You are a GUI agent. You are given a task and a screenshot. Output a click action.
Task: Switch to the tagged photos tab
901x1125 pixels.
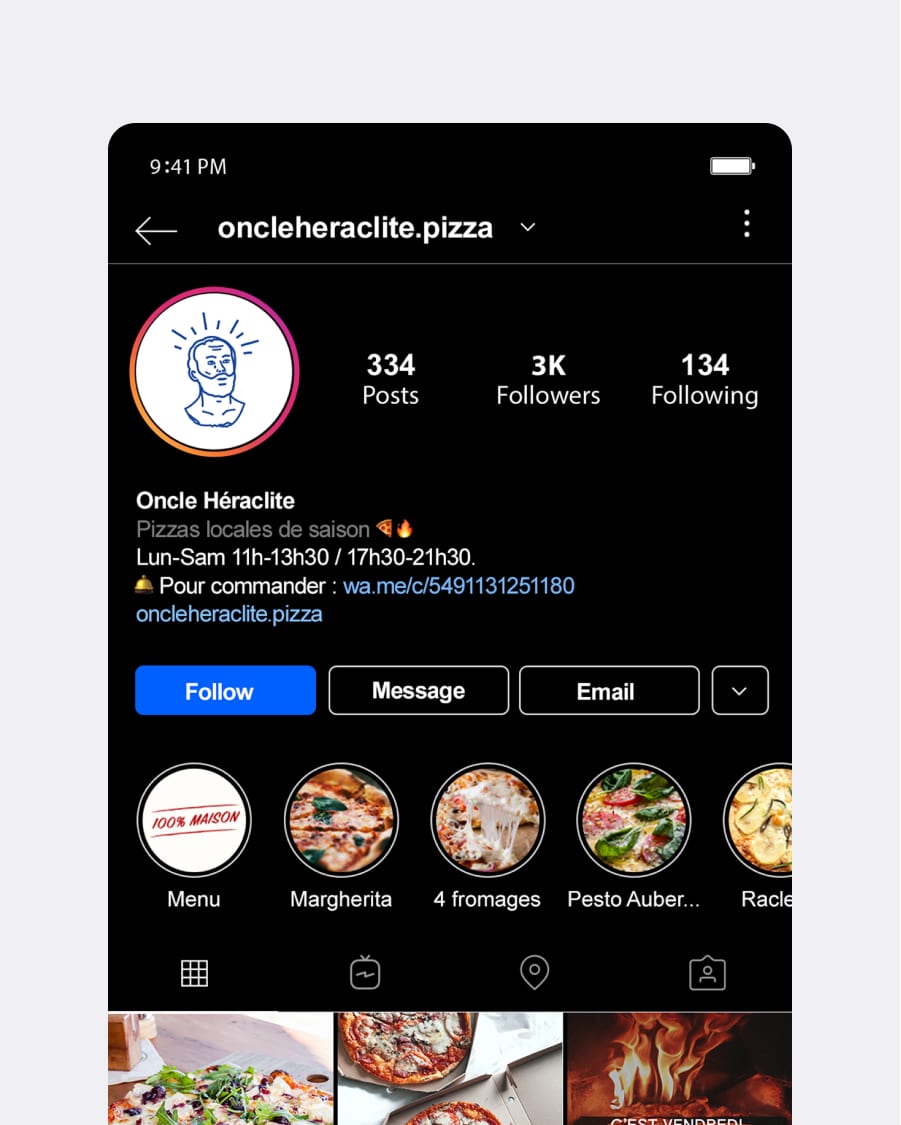pyautogui.click(x=707, y=973)
